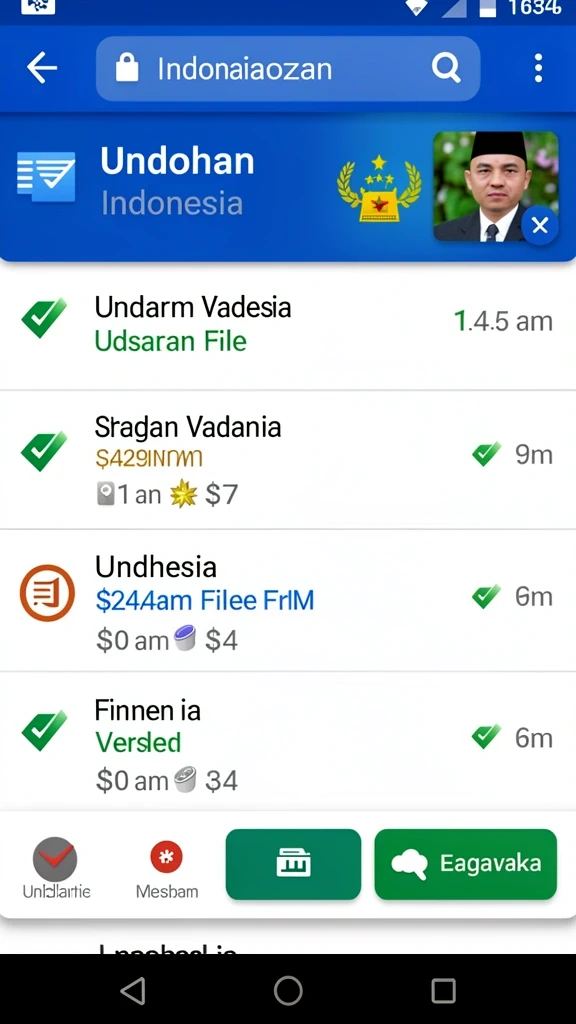Tap the Indonaiaozan search field
576x1024 pixels.
pyautogui.click(x=288, y=69)
